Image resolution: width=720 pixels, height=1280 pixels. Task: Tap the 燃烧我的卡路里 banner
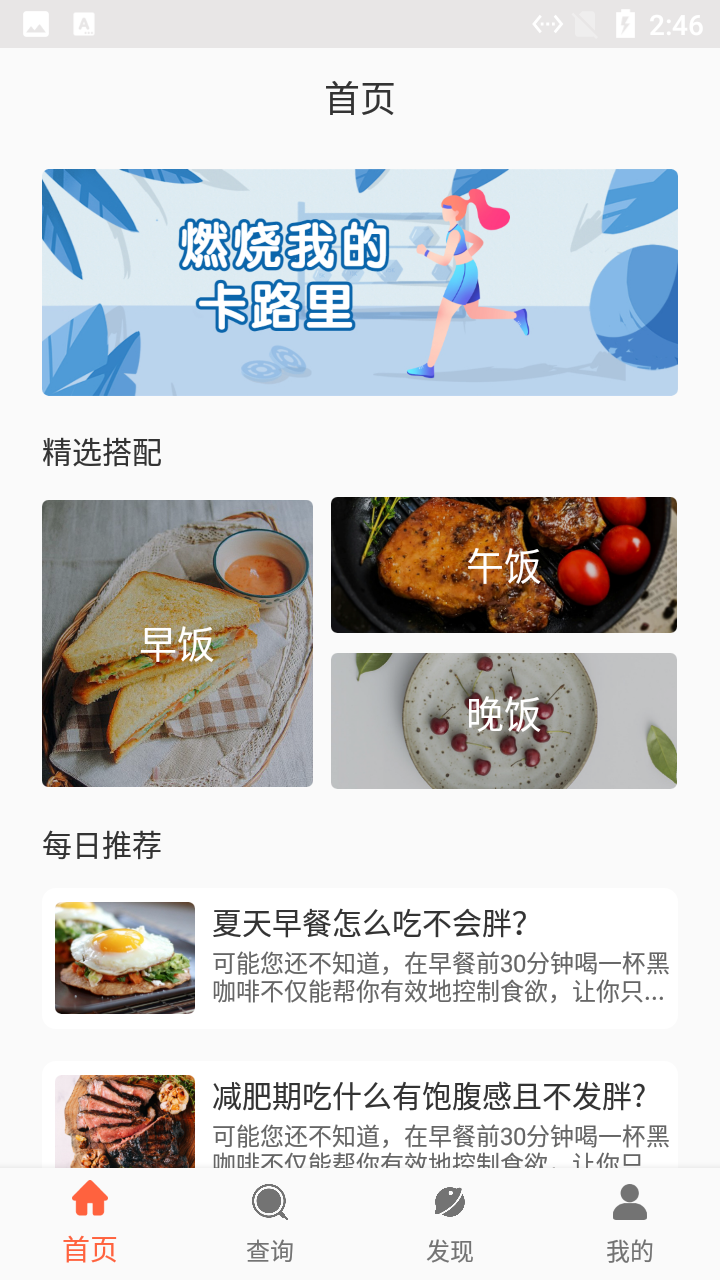coord(360,281)
